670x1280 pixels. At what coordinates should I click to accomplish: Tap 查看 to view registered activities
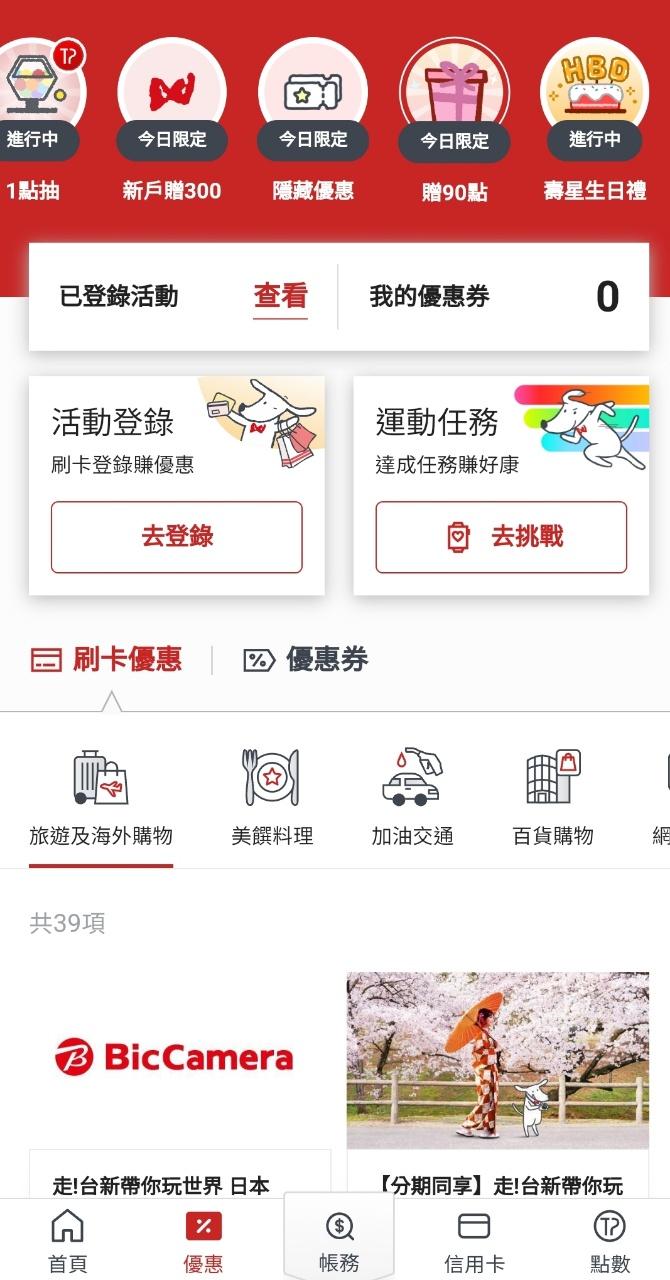[280, 297]
